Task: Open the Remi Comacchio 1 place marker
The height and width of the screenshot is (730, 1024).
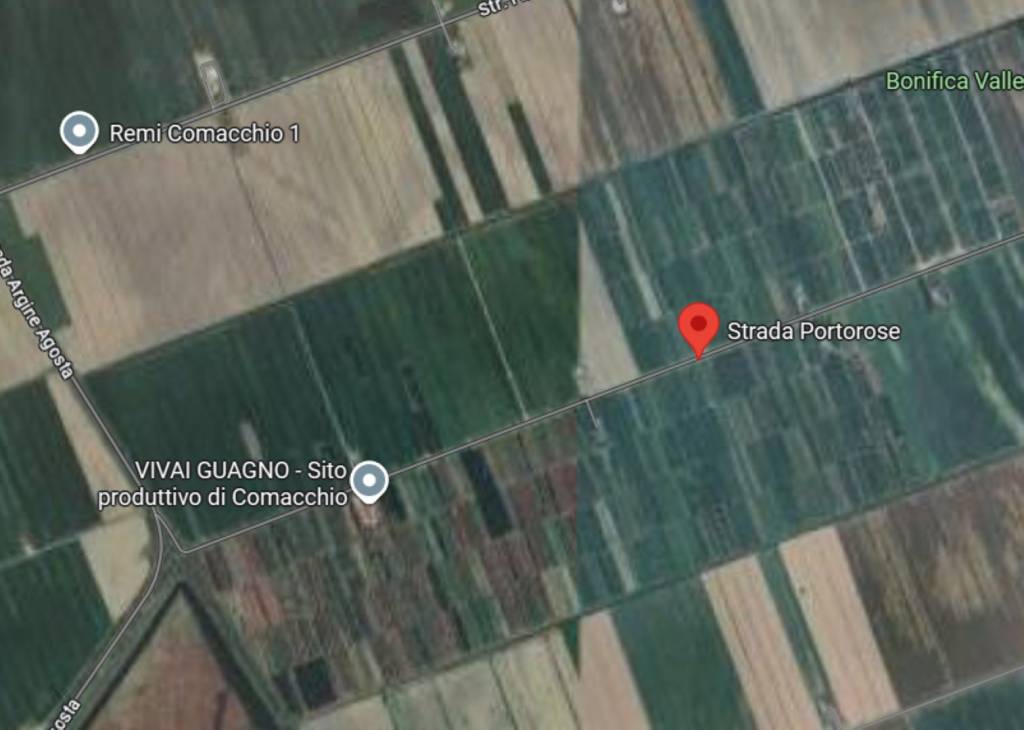Action: pyautogui.click(x=79, y=131)
